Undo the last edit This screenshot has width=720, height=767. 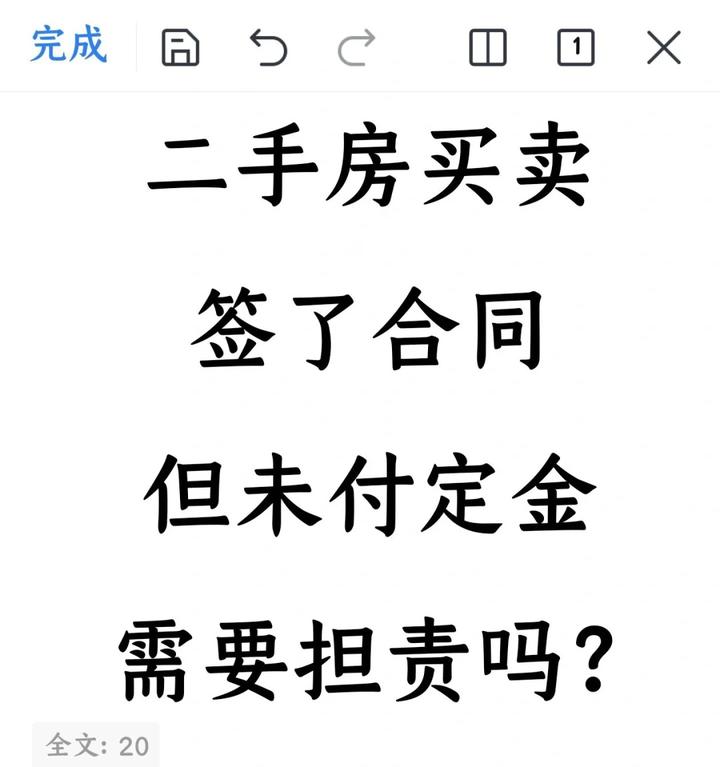pyautogui.click(x=268, y=47)
